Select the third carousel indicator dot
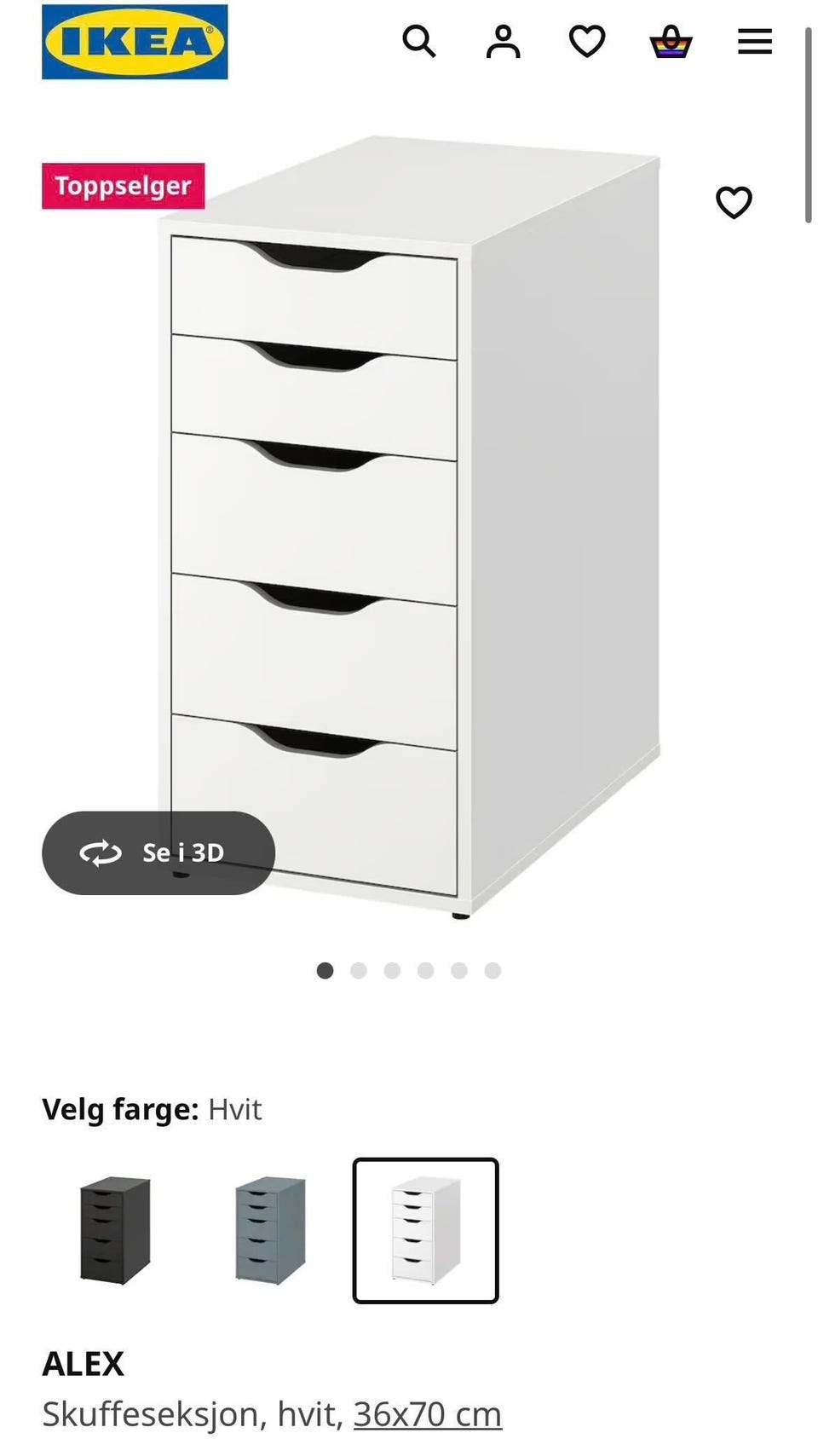Image resolution: width=818 pixels, height=1456 pixels. pyautogui.click(x=392, y=970)
